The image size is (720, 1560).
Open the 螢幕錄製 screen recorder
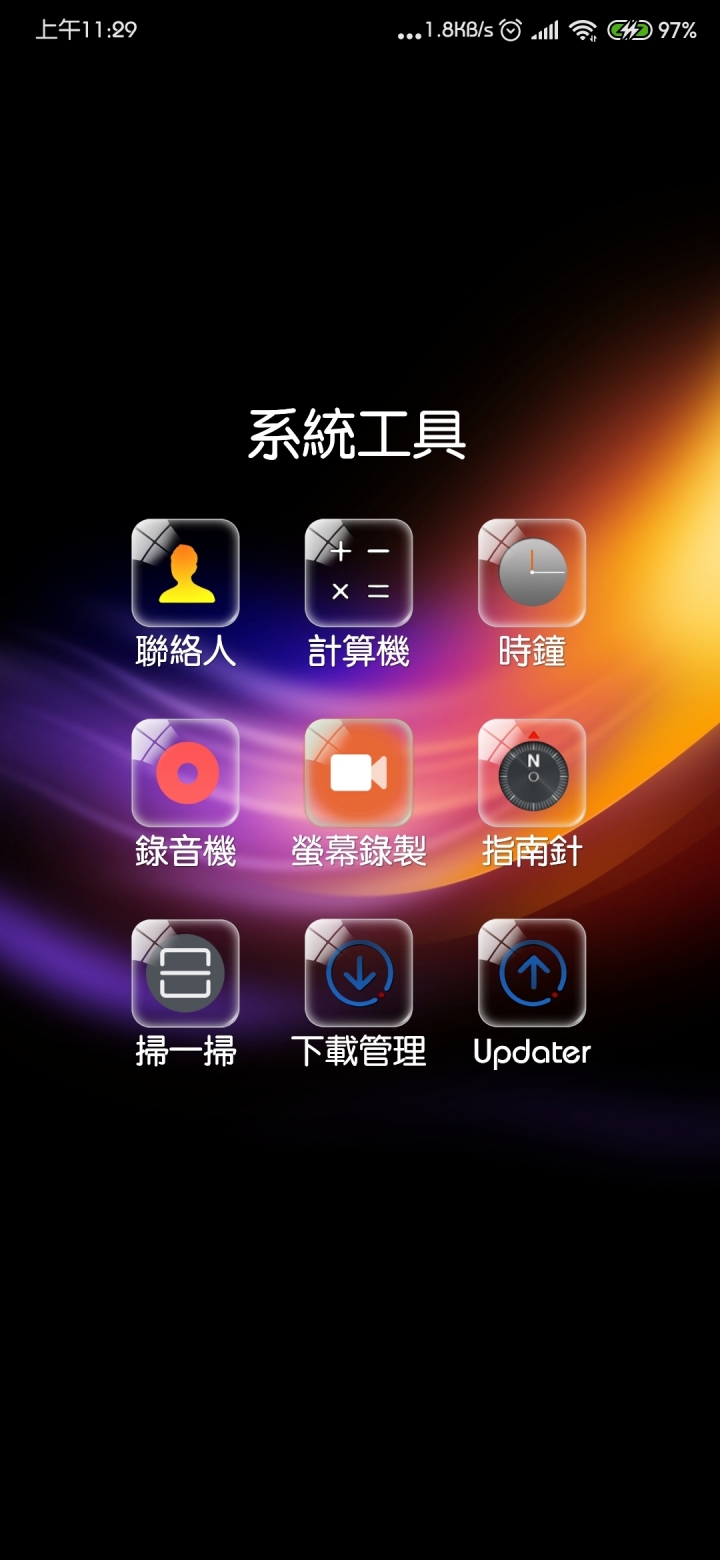[x=359, y=773]
